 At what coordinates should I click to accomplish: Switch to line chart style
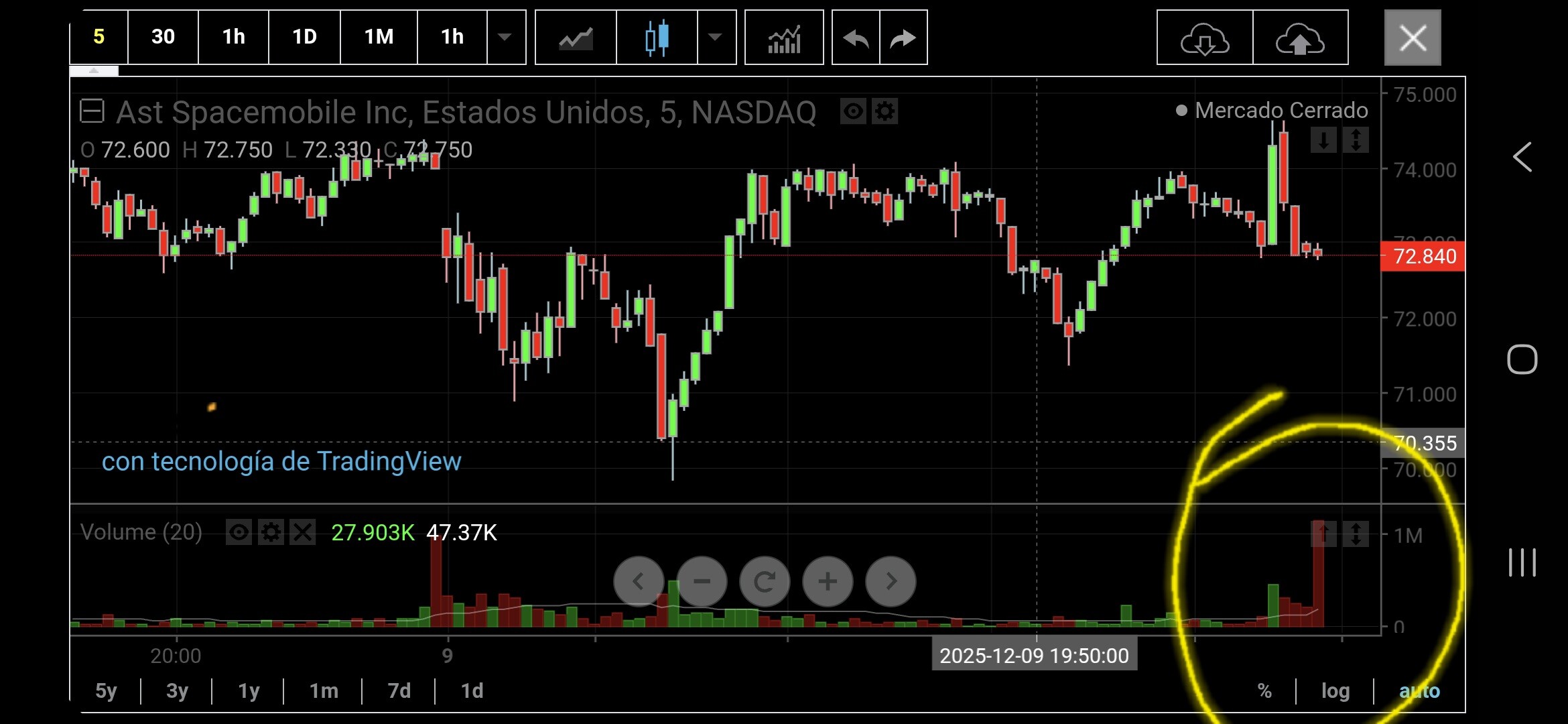[x=576, y=38]
